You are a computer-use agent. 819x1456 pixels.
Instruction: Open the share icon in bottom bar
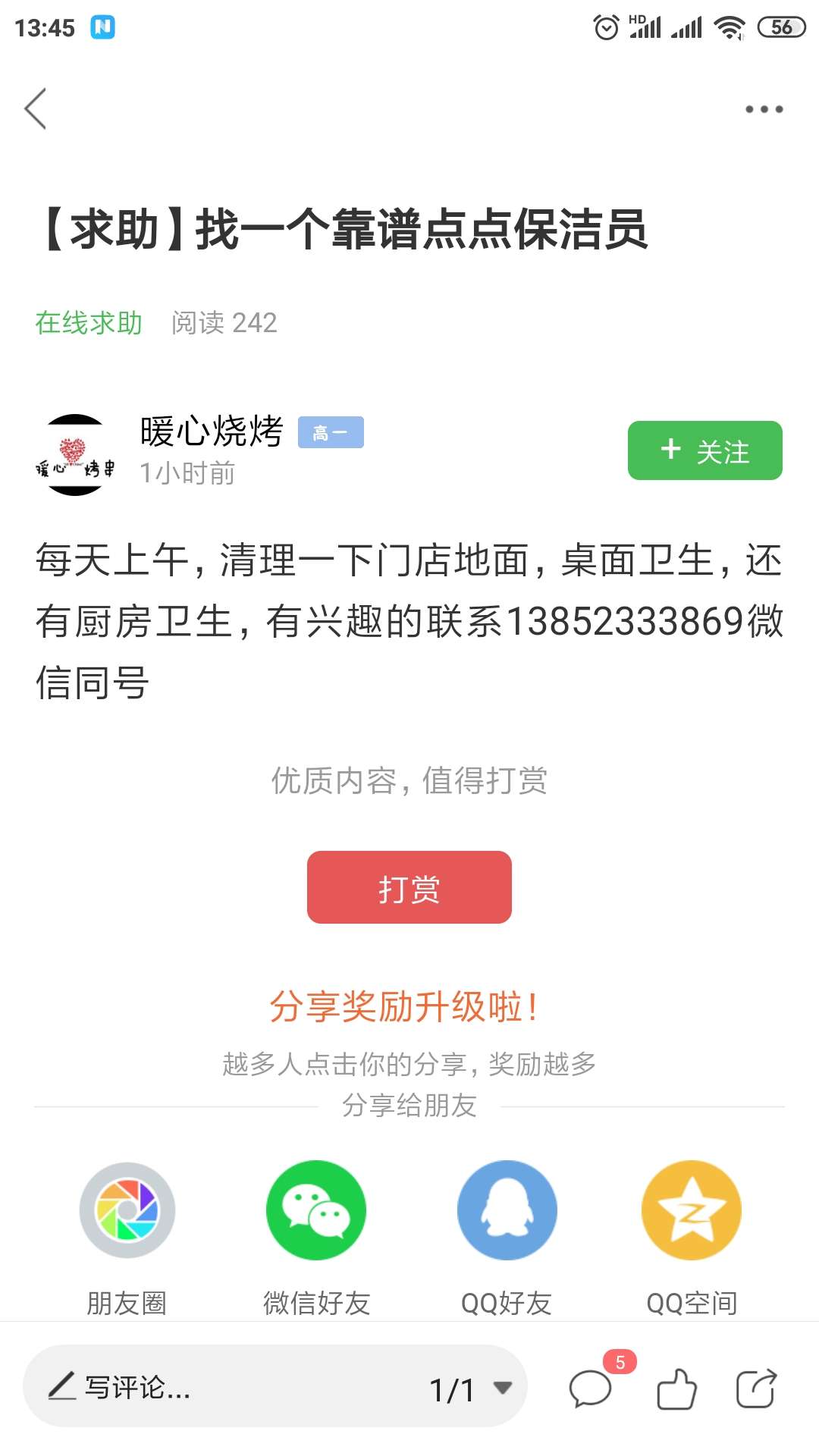757,1389
